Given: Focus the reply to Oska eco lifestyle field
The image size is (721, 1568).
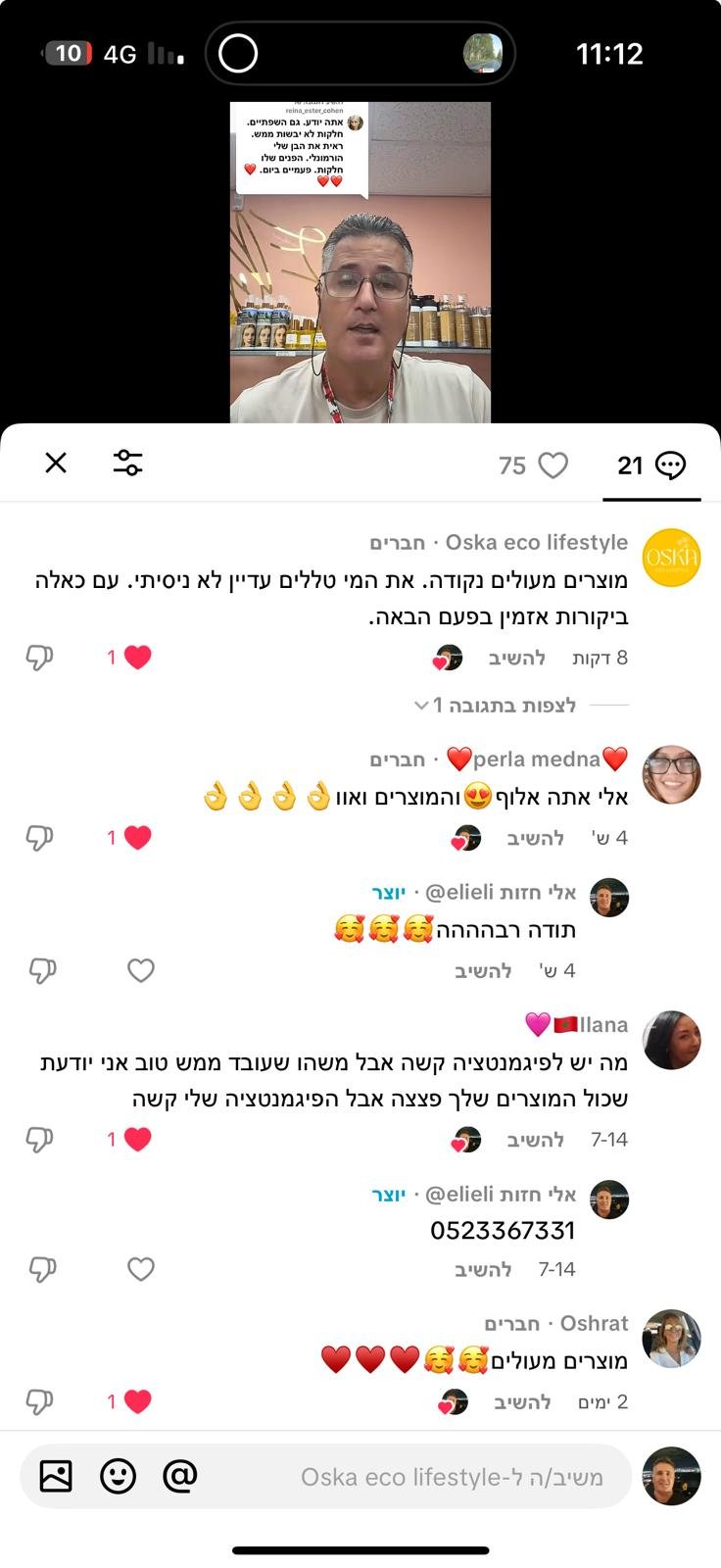Looking at the screenshot, I should click(x=451, y=1477).
